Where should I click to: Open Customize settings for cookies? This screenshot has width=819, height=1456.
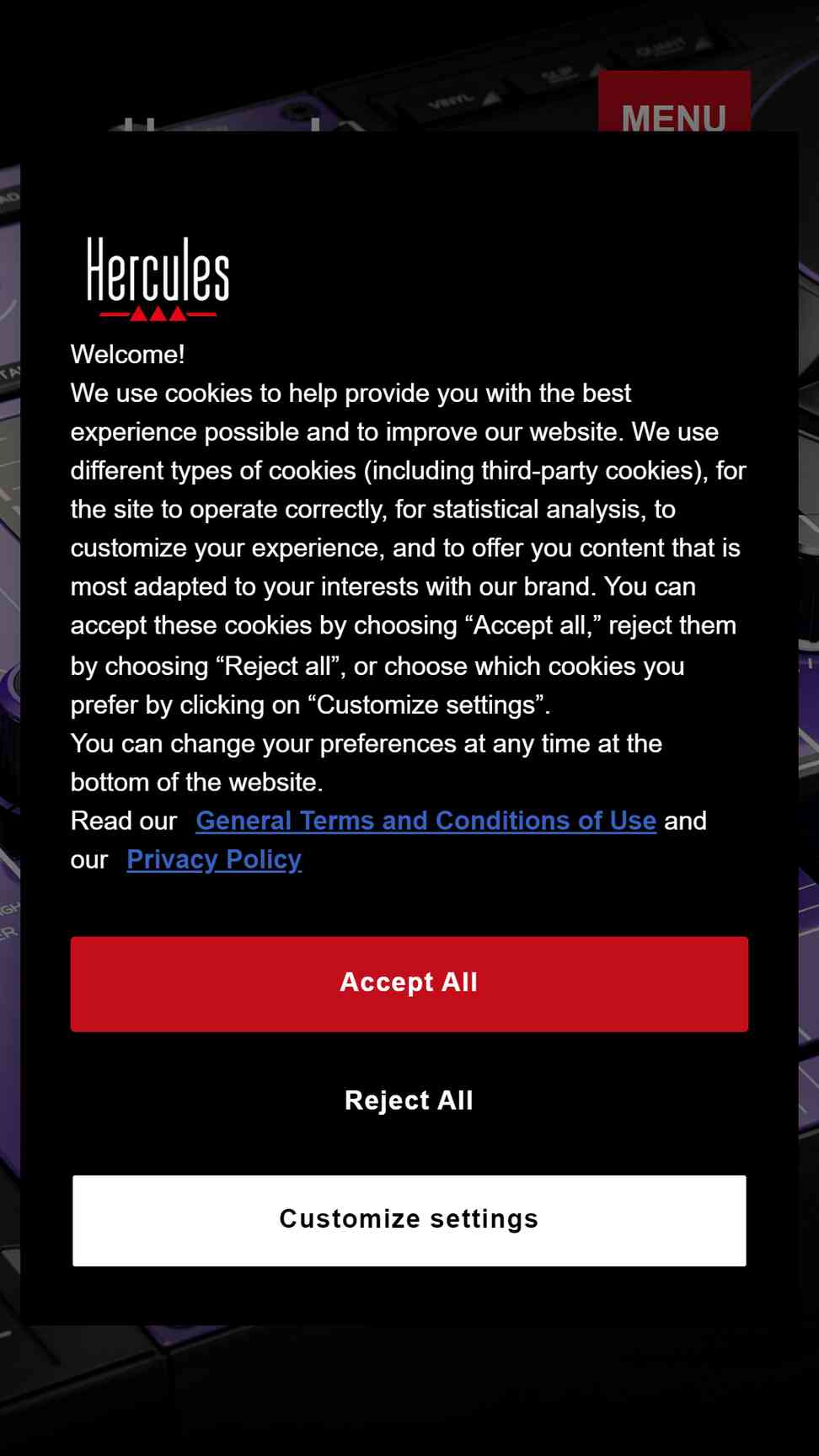pos(409,1220)
